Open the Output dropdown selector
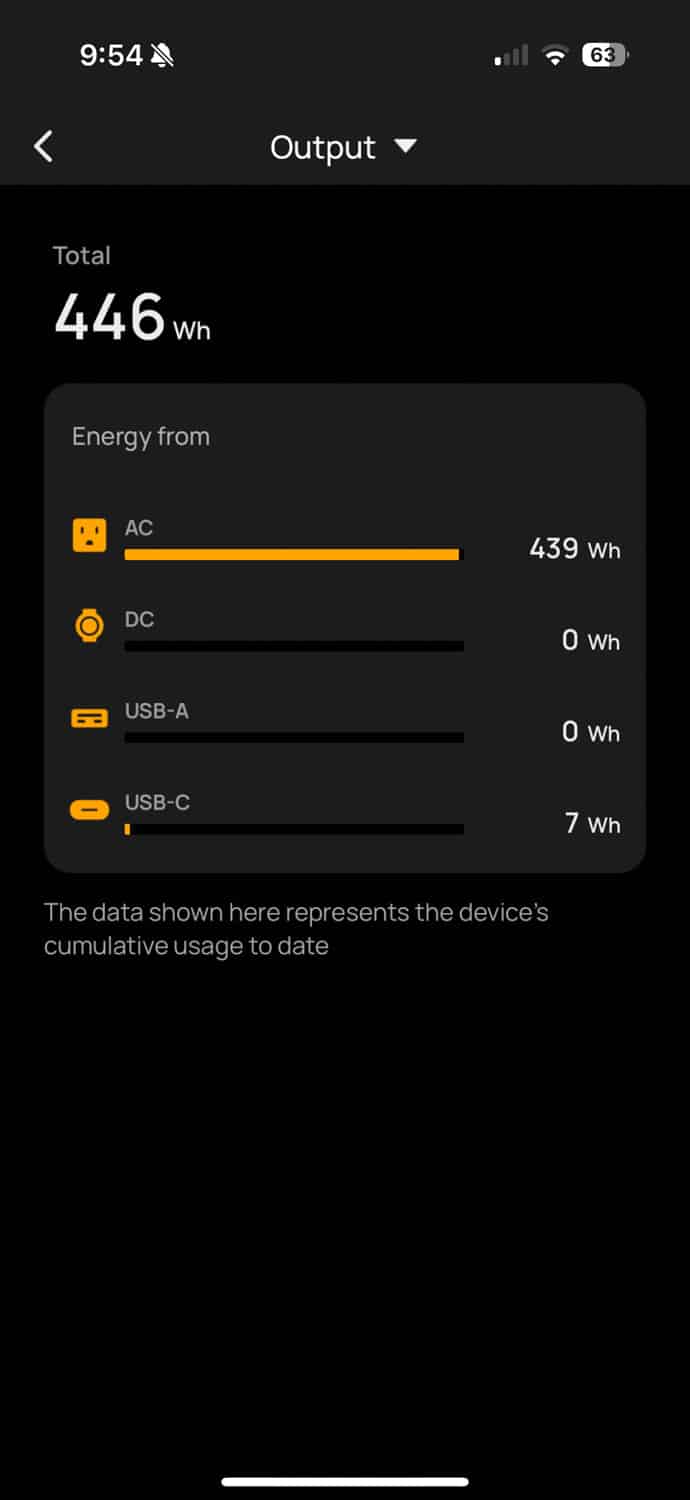This screenshot has width=690, height=1500. (x=343, y=147)
